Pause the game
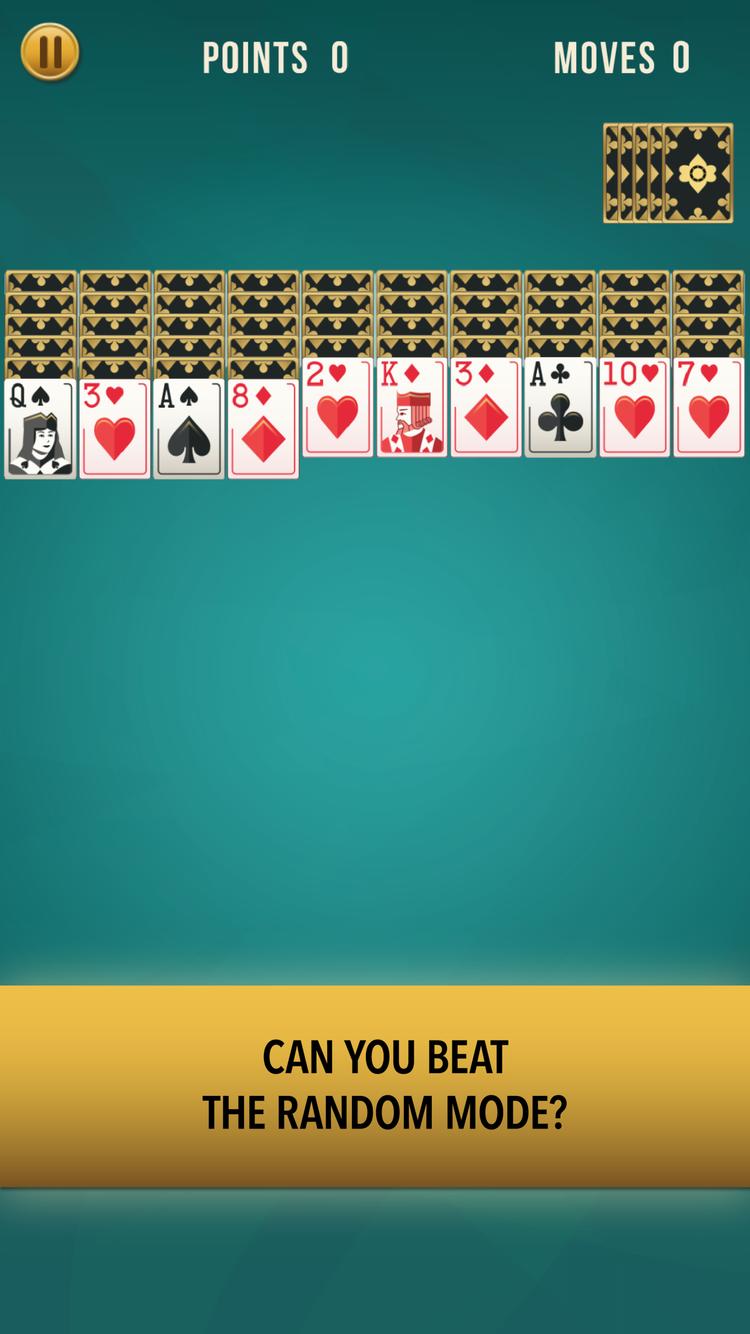The width and height of the screenshot is (750, 1334). (x=49, y=52)
